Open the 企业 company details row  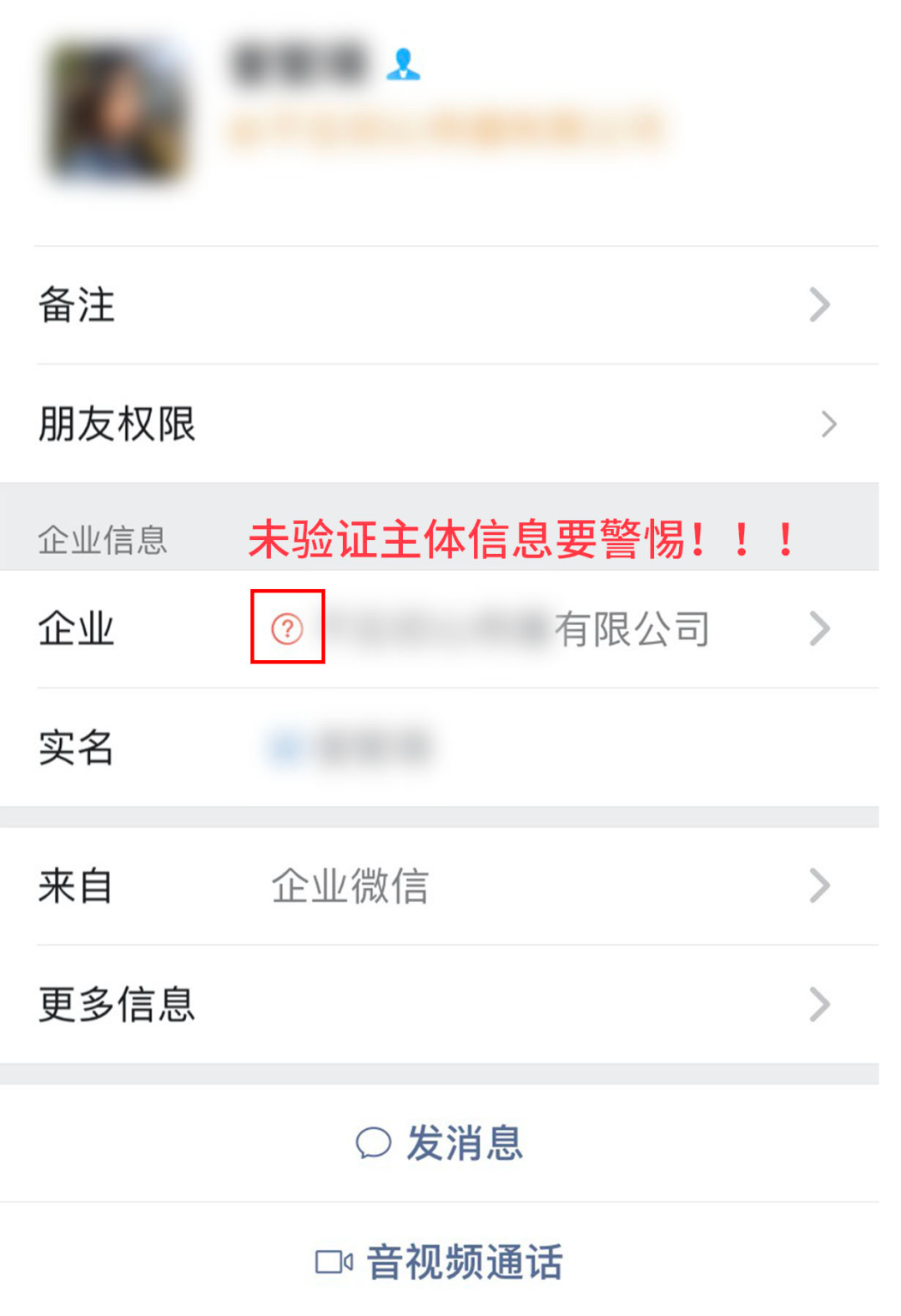click(x=584, y=629)
